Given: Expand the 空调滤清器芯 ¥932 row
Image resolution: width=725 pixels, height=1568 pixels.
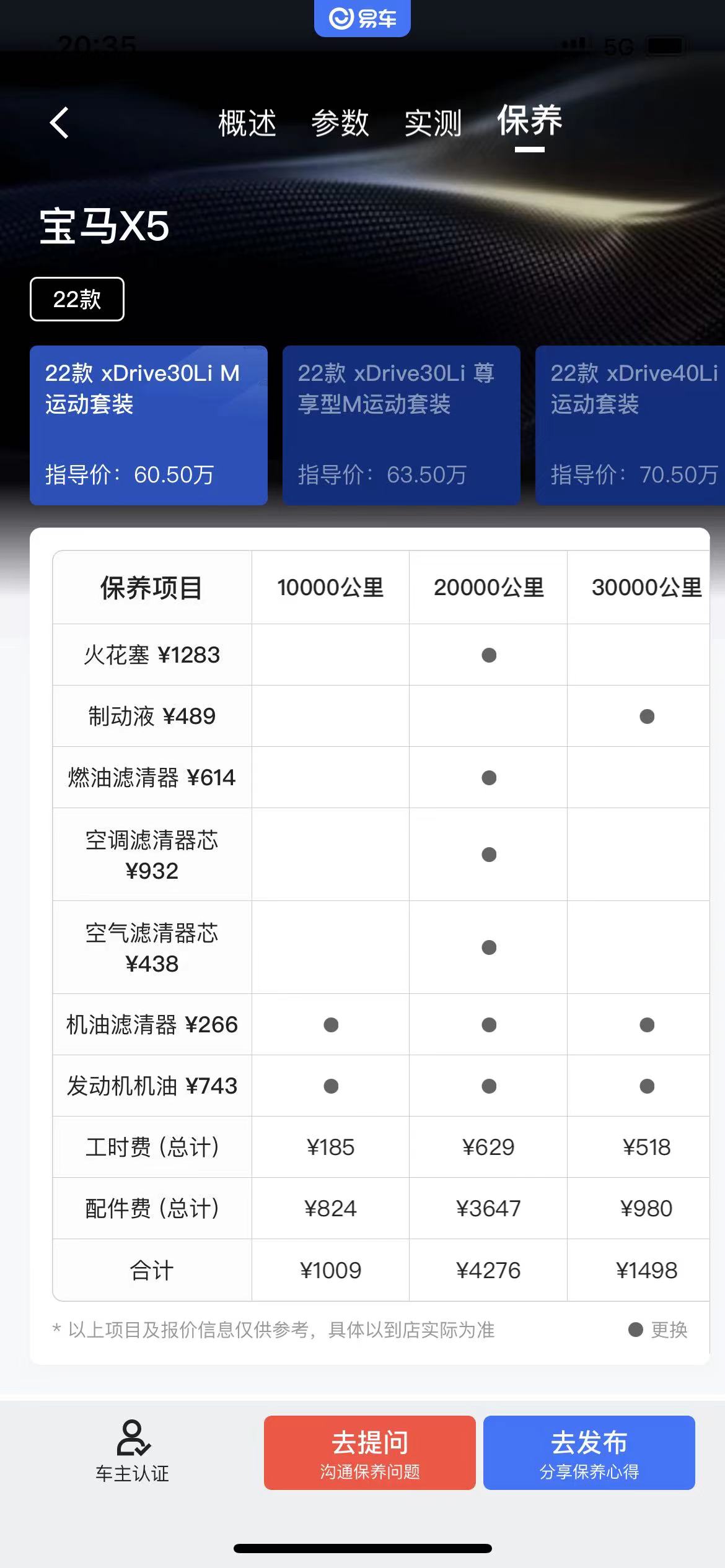Looking at the screenshot, I should pyautogui.click(x=152, y=855).
